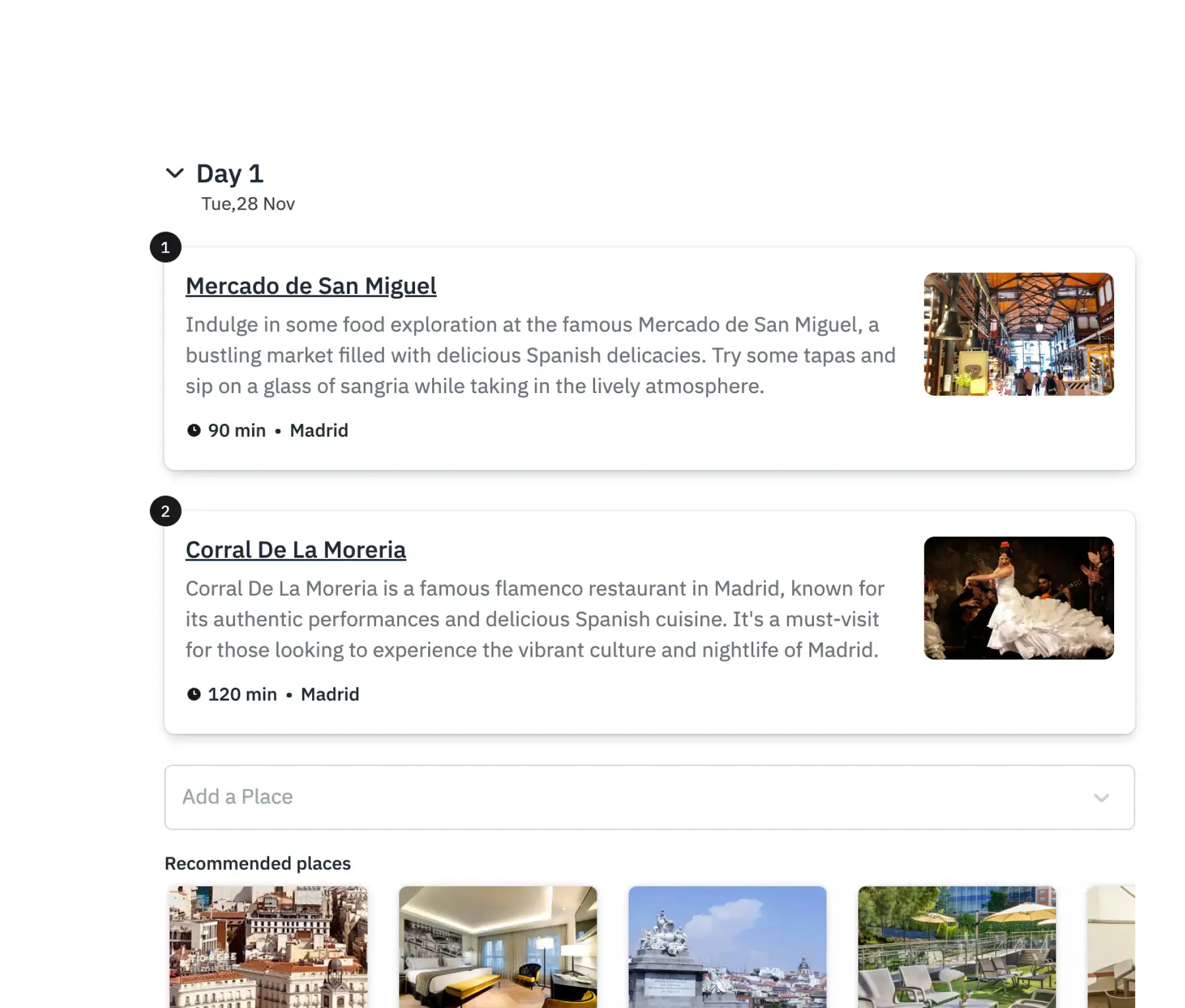Image resolution: width=1185 pixels, height=1008 pixels.
Task: View the Mercado de San Miguel market photo
Action: pyautogui.click(x=1018, y=334)
